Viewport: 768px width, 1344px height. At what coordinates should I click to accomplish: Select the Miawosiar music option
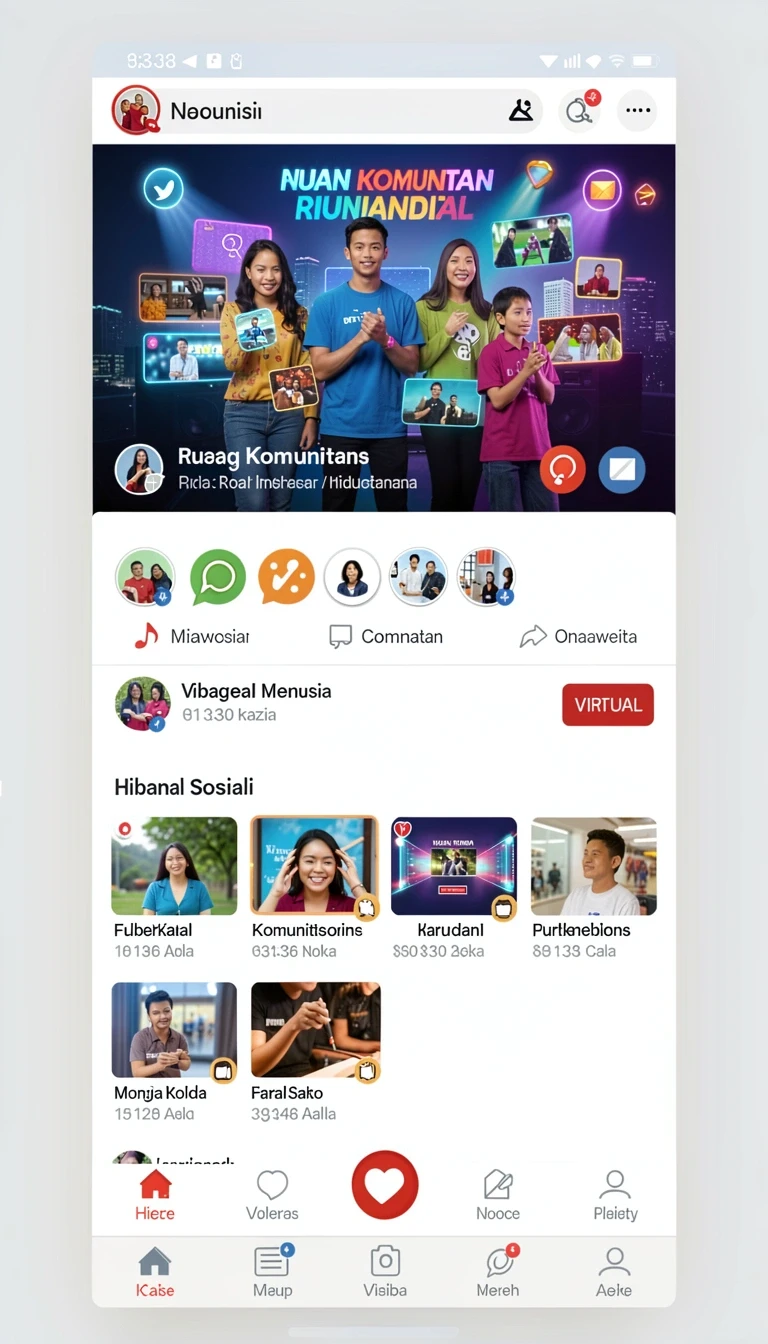(x=191, y=636)
